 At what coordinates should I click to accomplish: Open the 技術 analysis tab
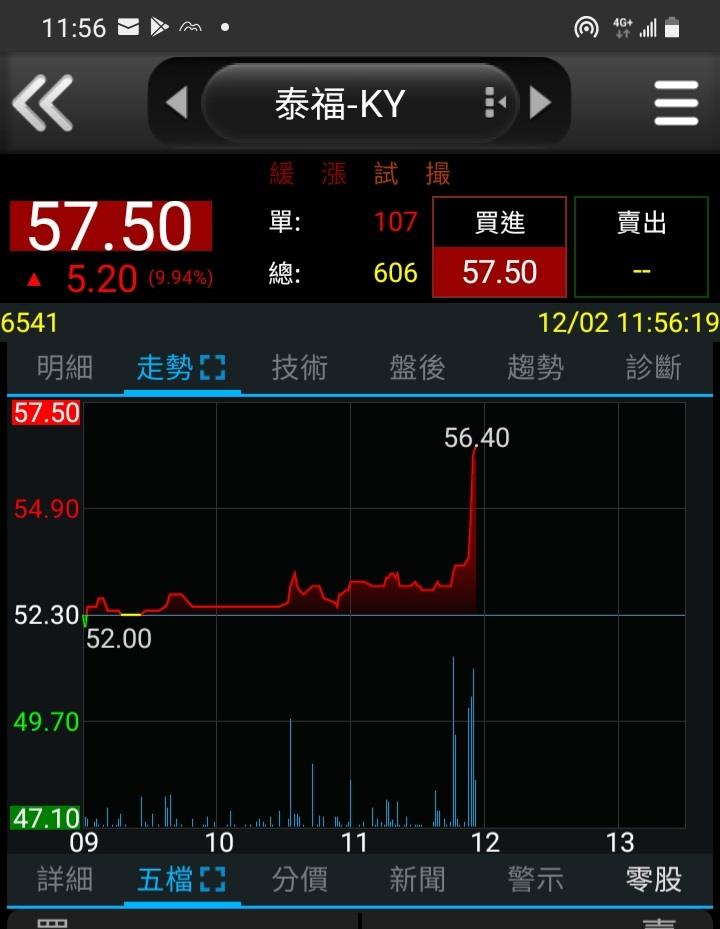pyautogui.click(x=299, y=368)
